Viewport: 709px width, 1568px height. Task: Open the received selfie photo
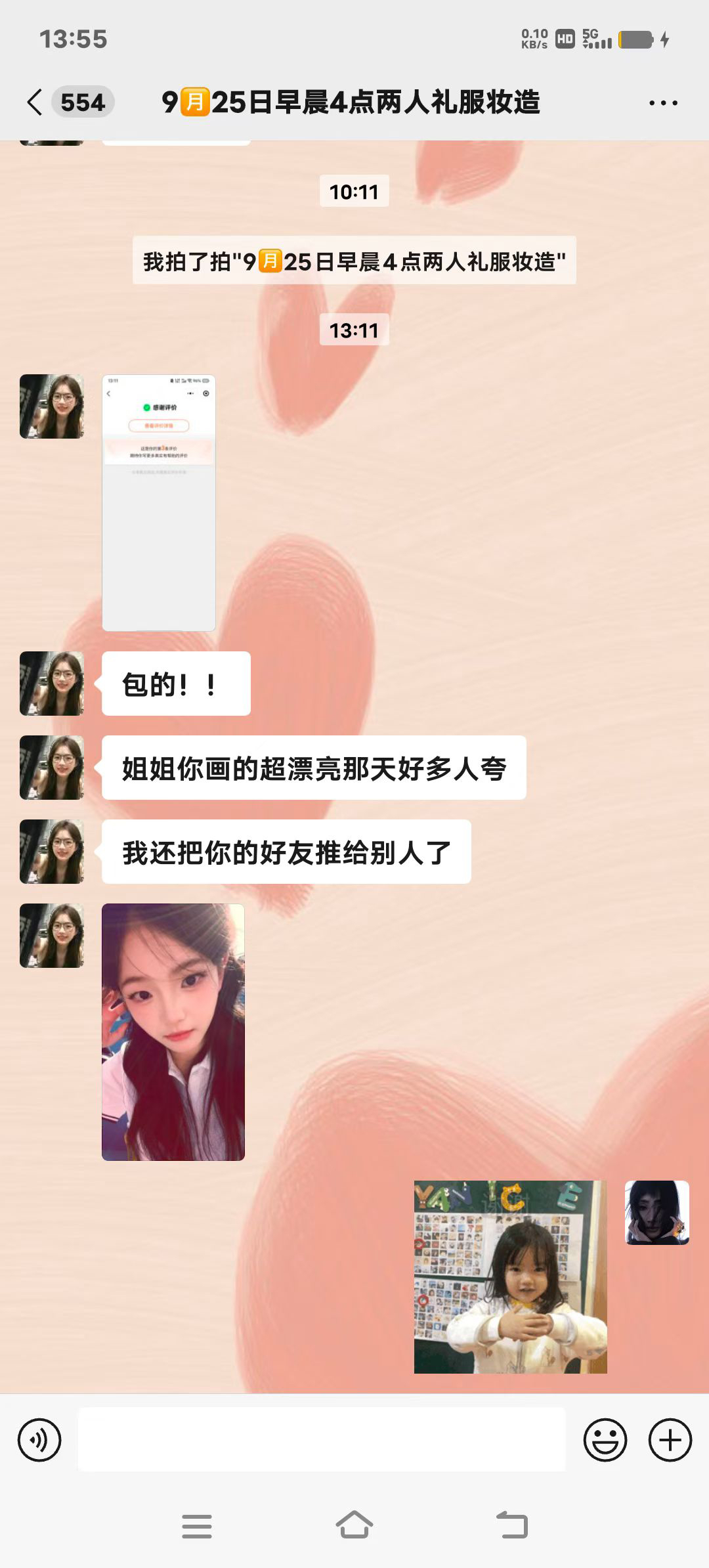pyautogui.click(x=173, y=1032)
